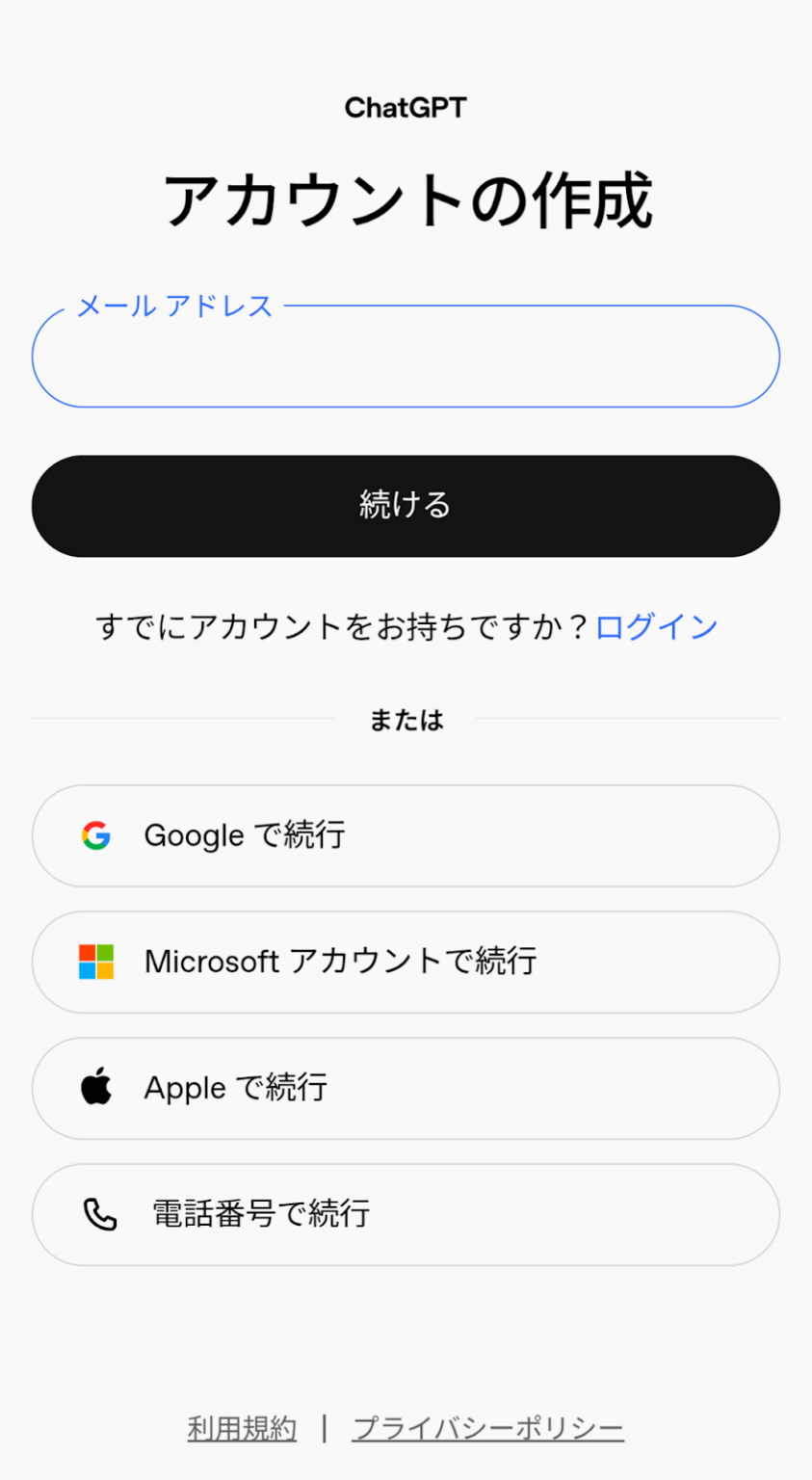The image size is (812, 1480).
Task: Choose '電話番号で続行' option
Action: click(x=406, y=1214)
